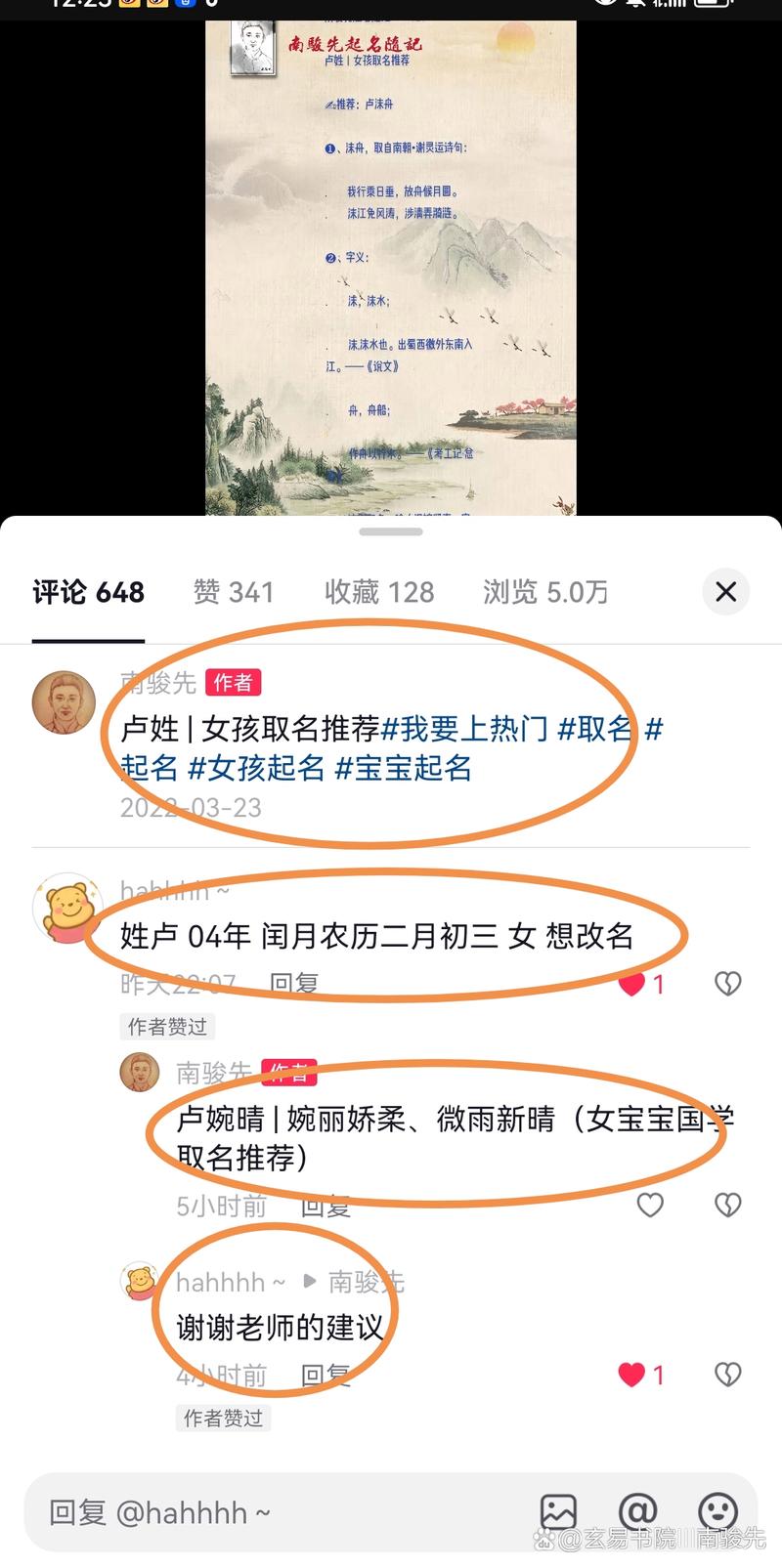Open the #我要上热门 hashtag
Image resolution: width=782 pixels, height=1568 pixels.
tap(464, 729)
